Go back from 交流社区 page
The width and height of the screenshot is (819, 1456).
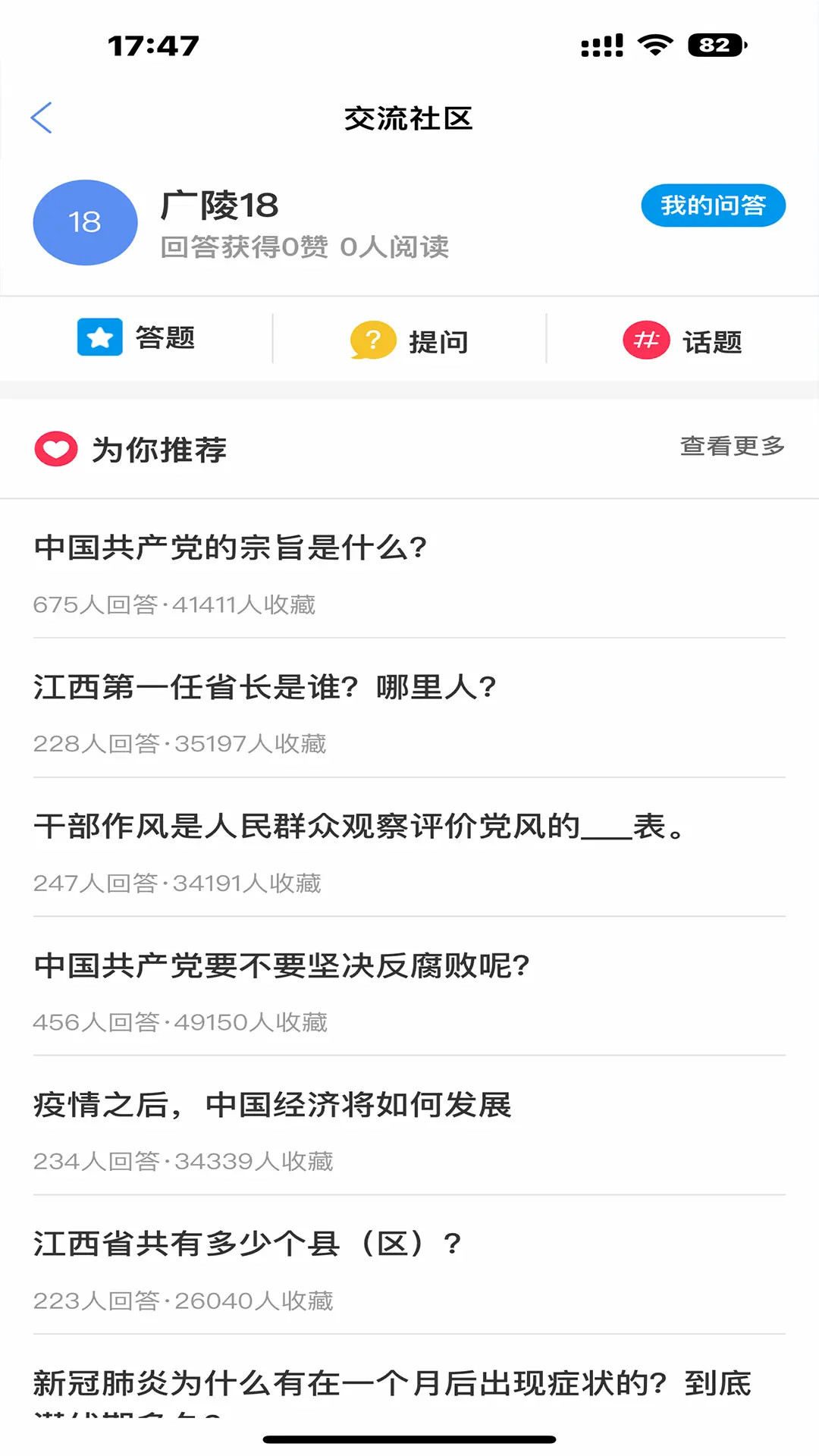[x=42, y=118]
